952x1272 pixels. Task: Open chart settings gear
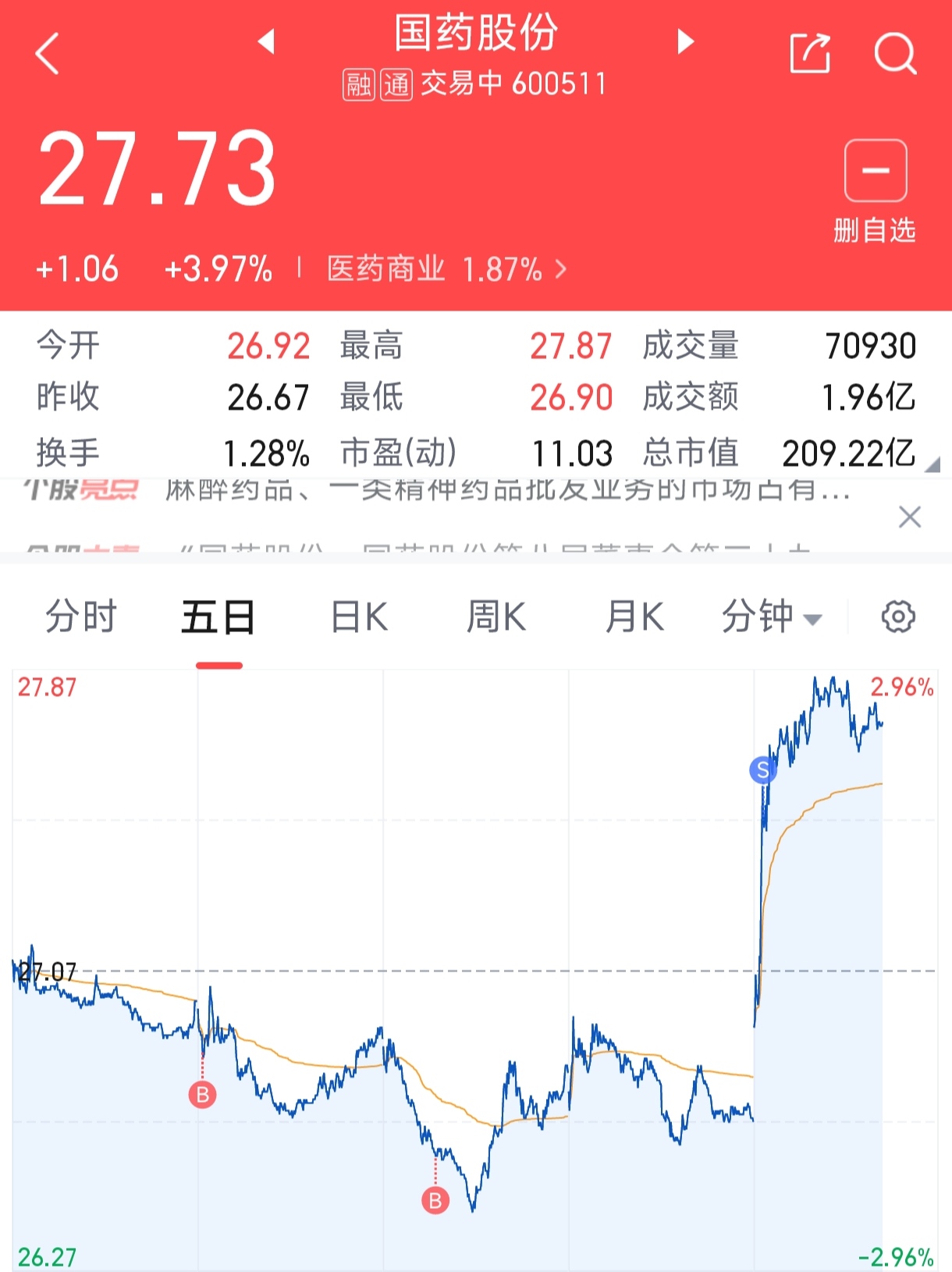pos(898,616)
